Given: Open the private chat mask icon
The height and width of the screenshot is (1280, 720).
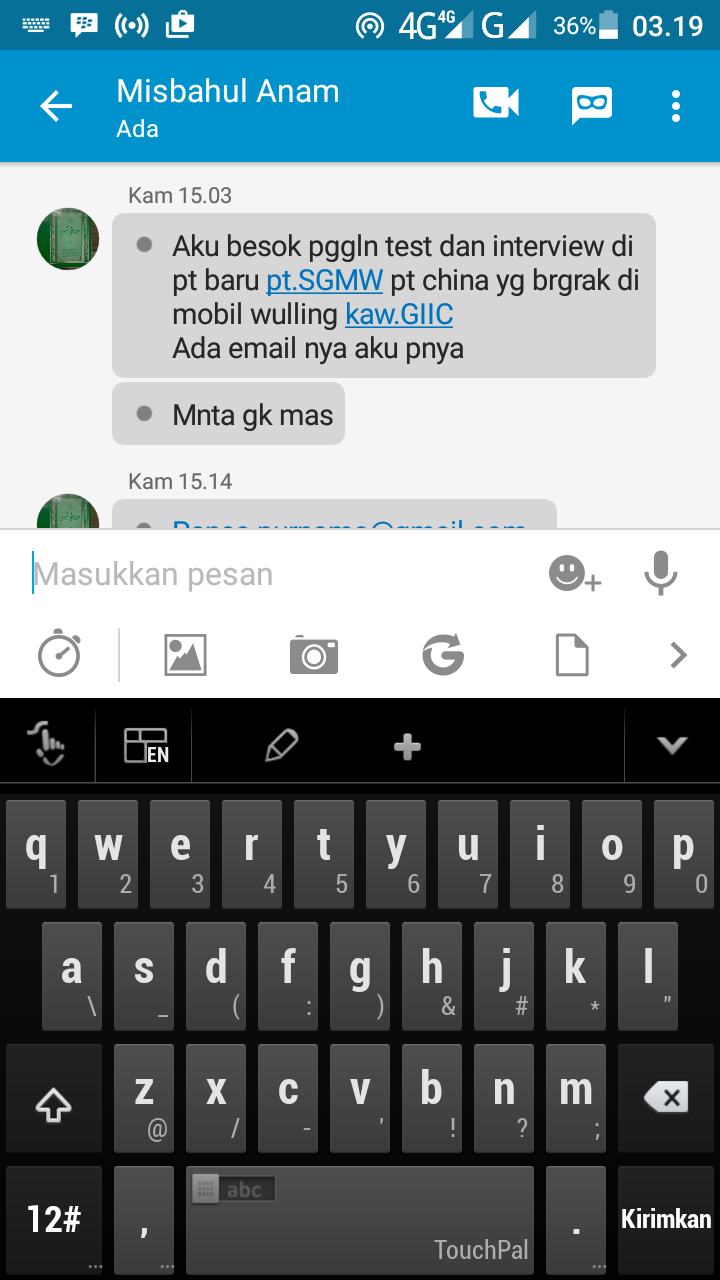Looking at the screenshot, I should [592, 105].
